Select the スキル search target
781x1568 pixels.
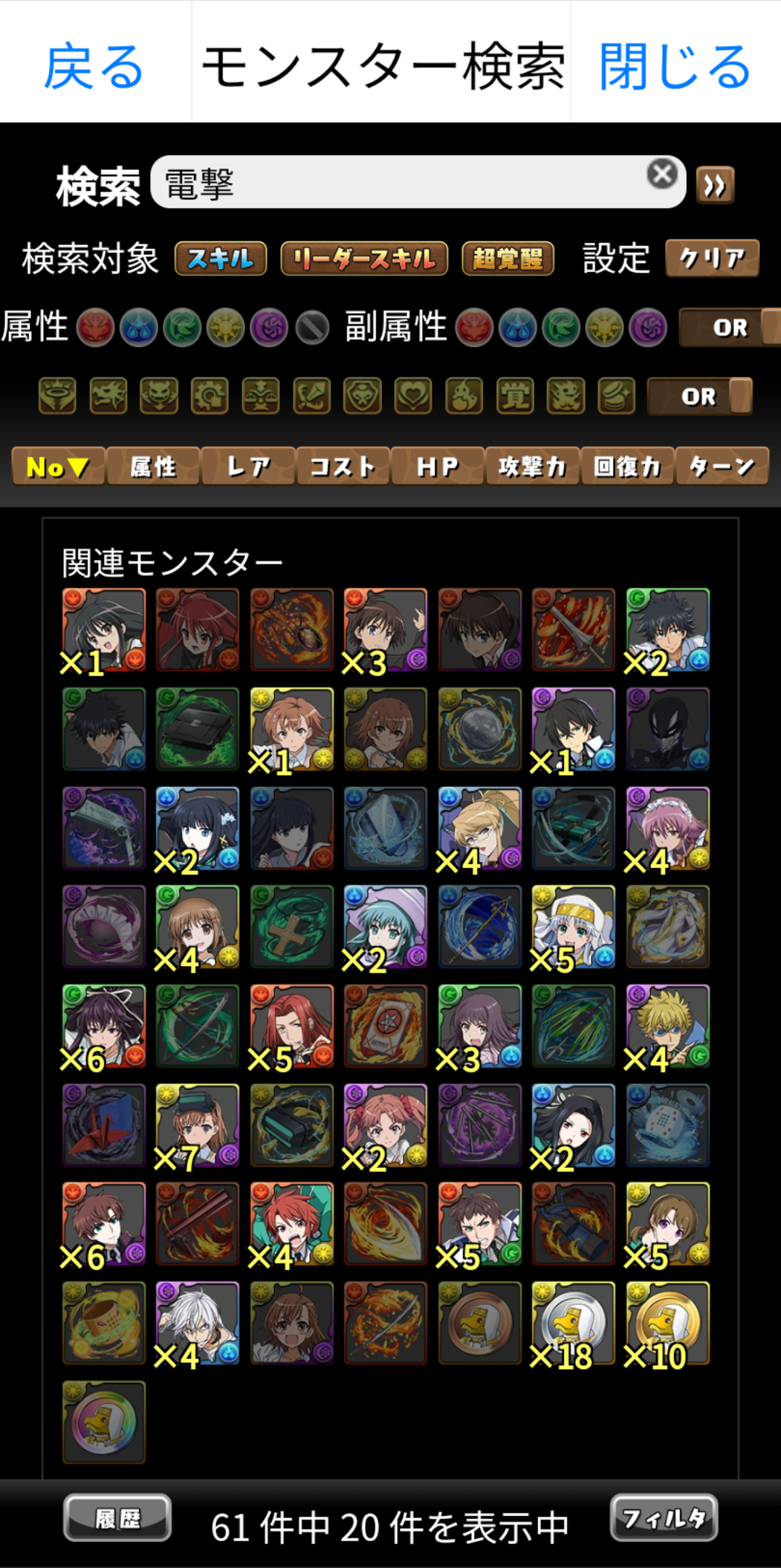(221, 259)
